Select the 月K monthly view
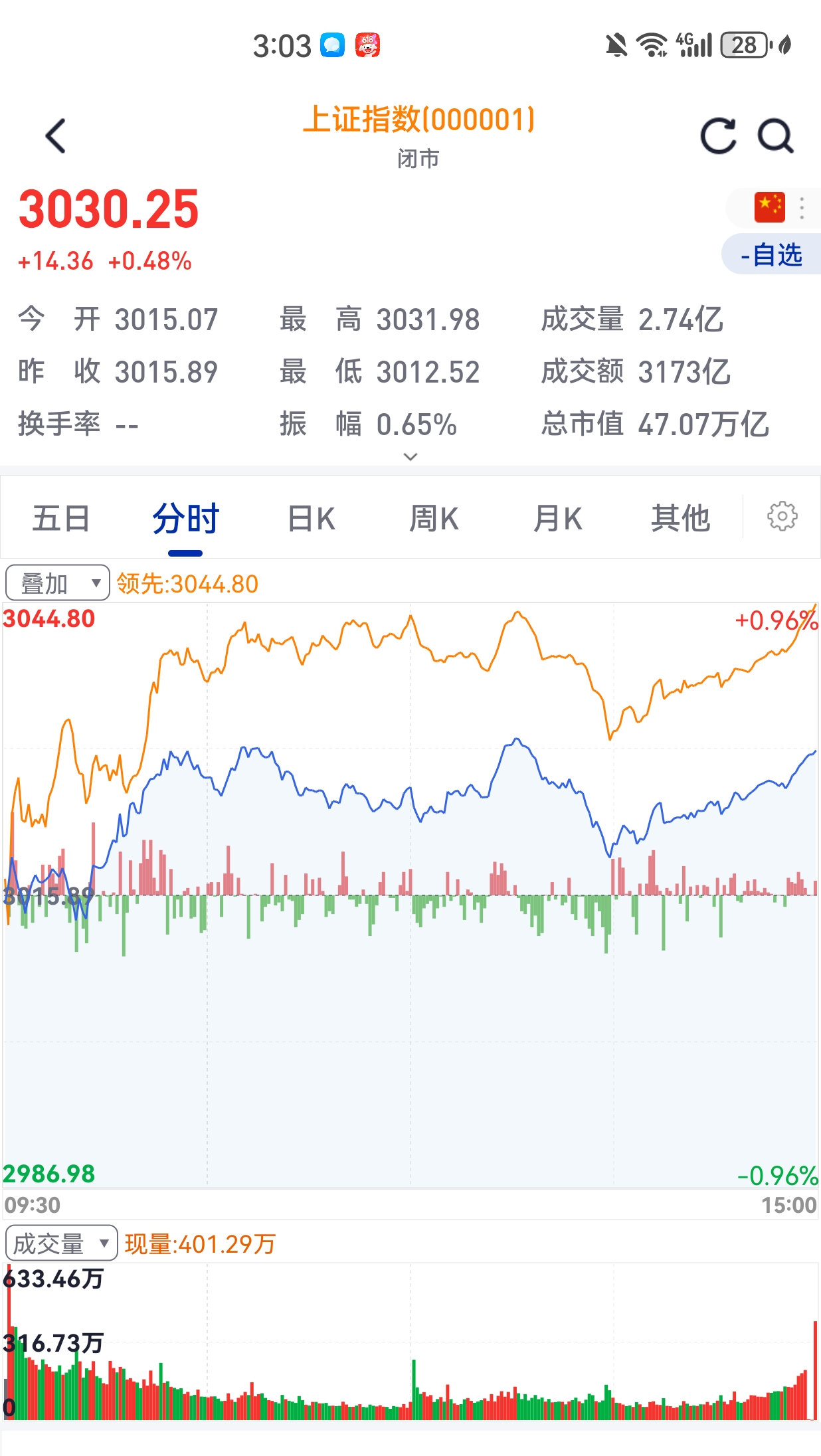This screenshot has width=821, height=1456. click(x=558, y=519)
